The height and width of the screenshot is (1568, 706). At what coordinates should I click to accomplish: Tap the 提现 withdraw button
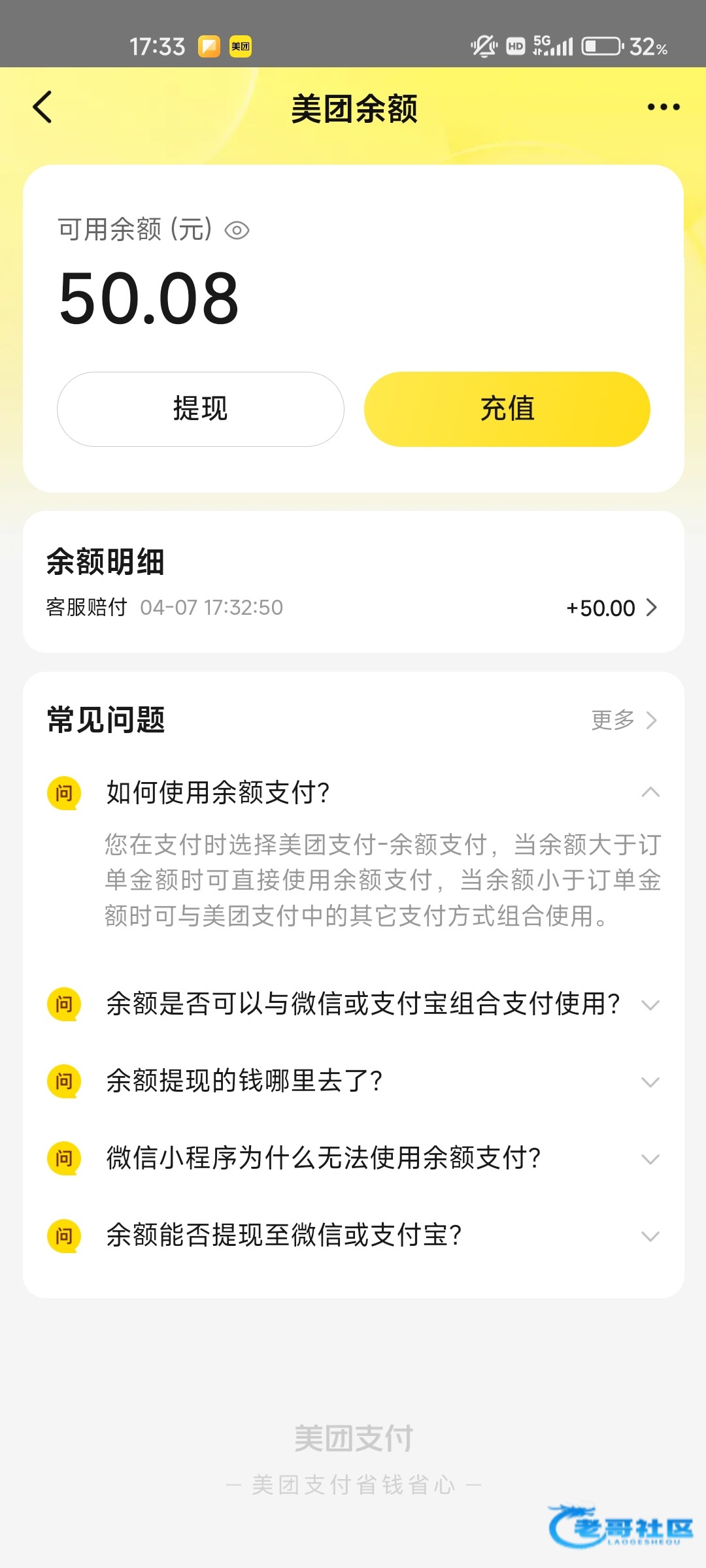click(200, 410)
